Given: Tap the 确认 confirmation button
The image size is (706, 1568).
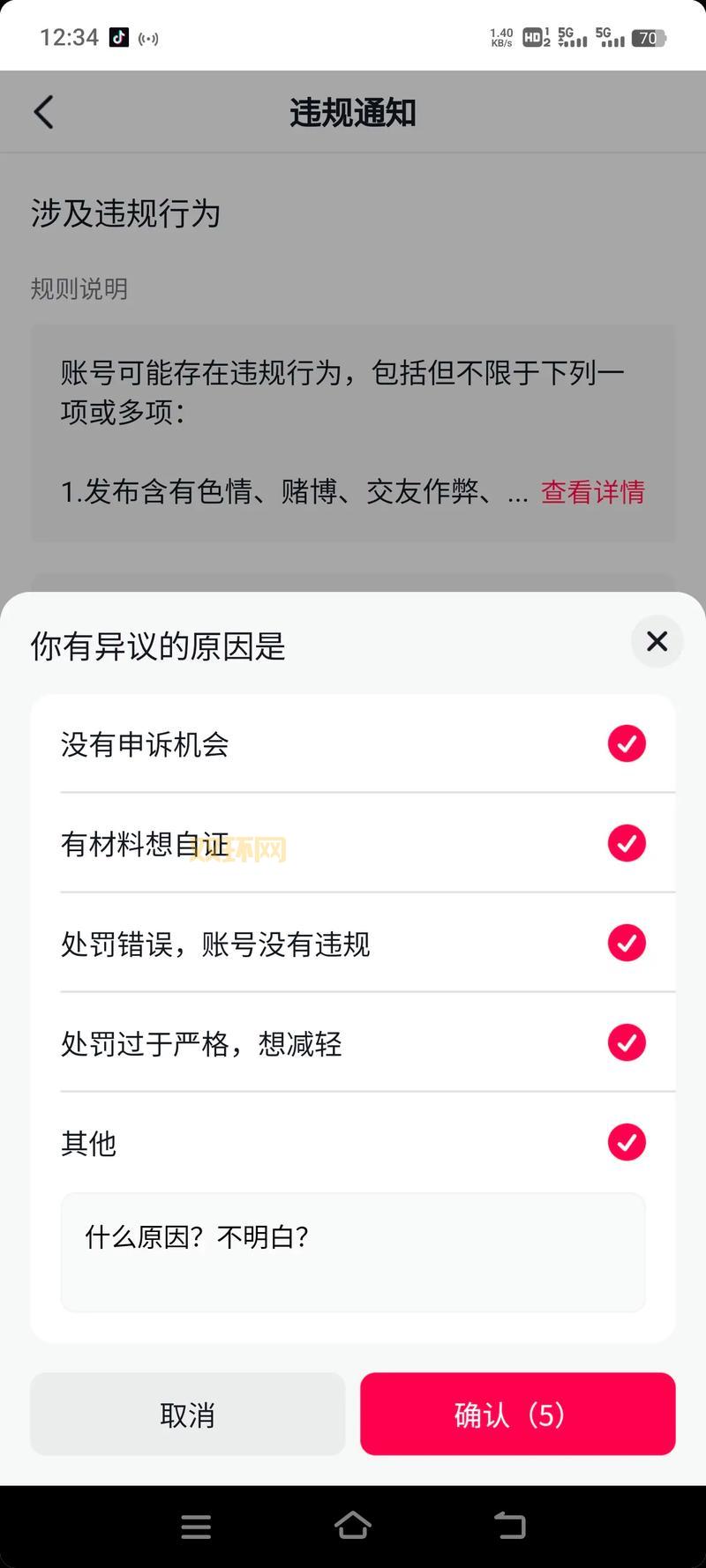Looking at the screenshot, I should click(x=517, y=1414).
